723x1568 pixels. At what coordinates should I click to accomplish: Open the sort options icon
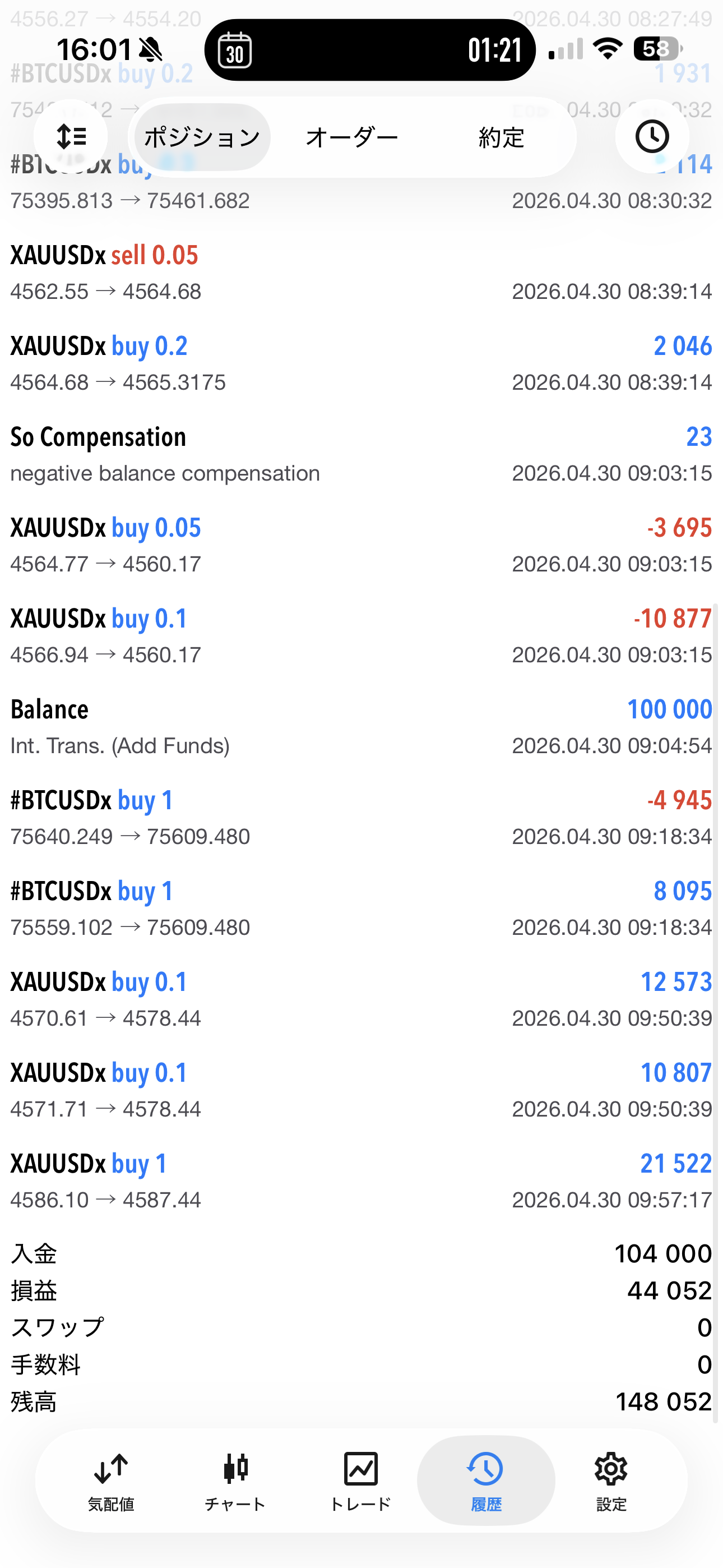pyautogui.click(x=71, y=136)
